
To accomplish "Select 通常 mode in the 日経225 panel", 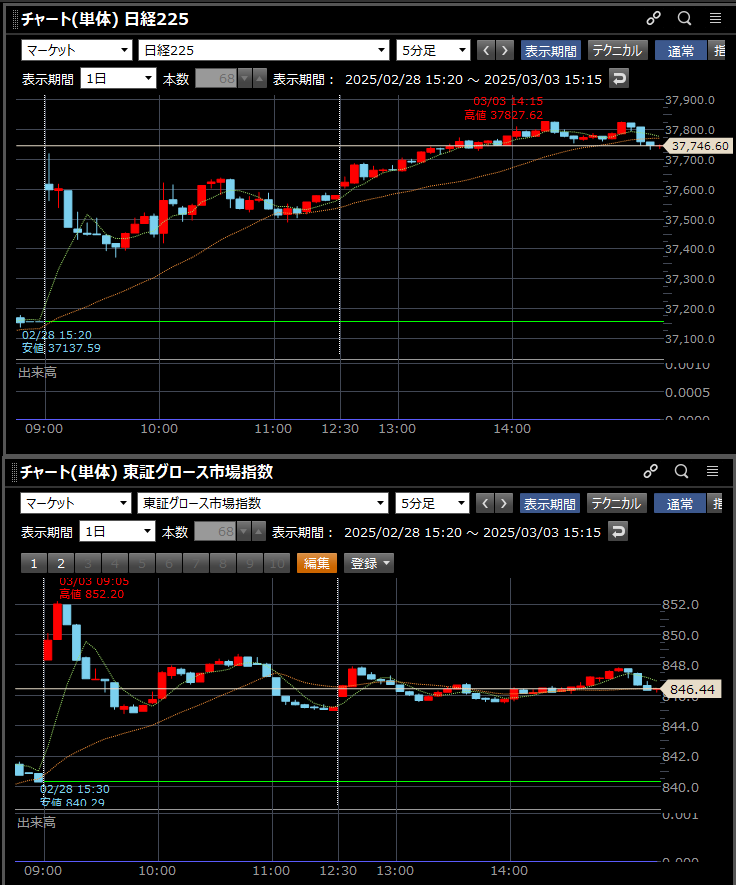I will pos(681,50).
